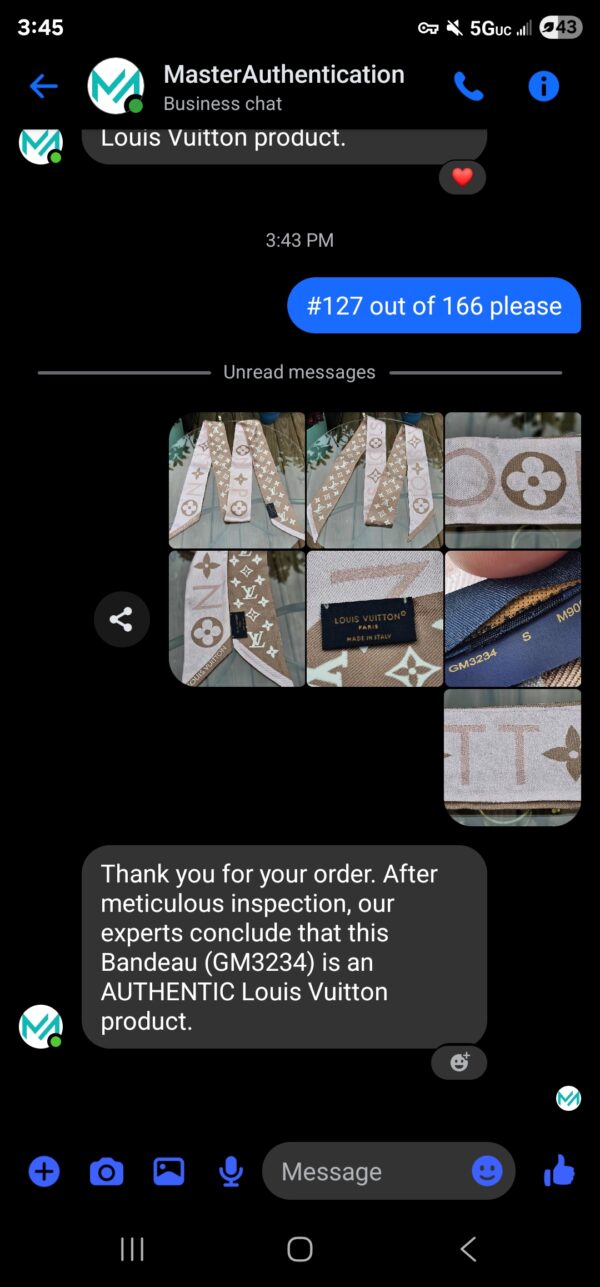600x1287 pixels.
Task: Start a voice call with MasterAuthentication
Action: (x=468, y=87)
